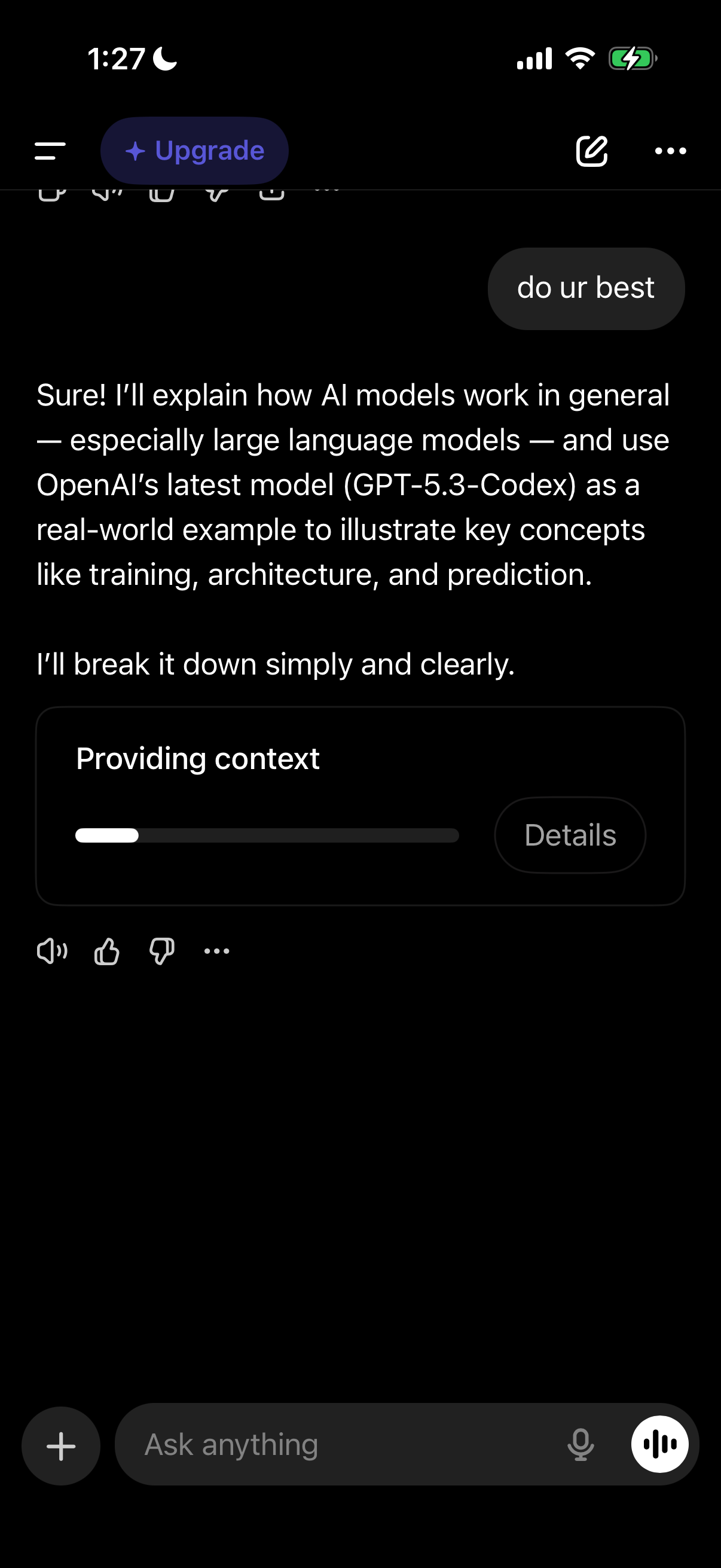Open the compose new chat icon
The image size is (721, 1568).
(593, 151)
